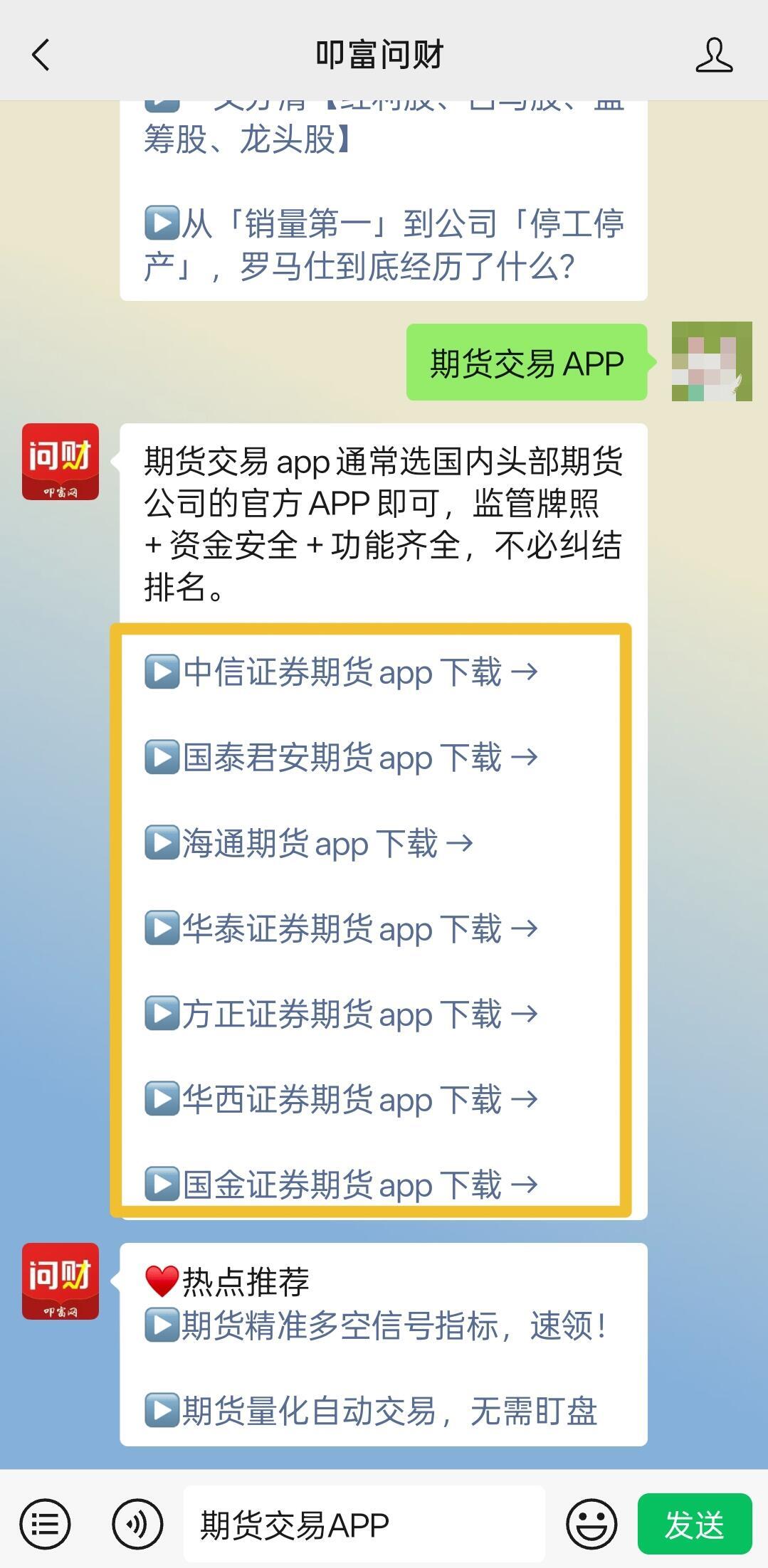Go back from the 叩富问财 chat
Image resolution: width=768 pixels, height=1568 pixels.
[41, 55]
